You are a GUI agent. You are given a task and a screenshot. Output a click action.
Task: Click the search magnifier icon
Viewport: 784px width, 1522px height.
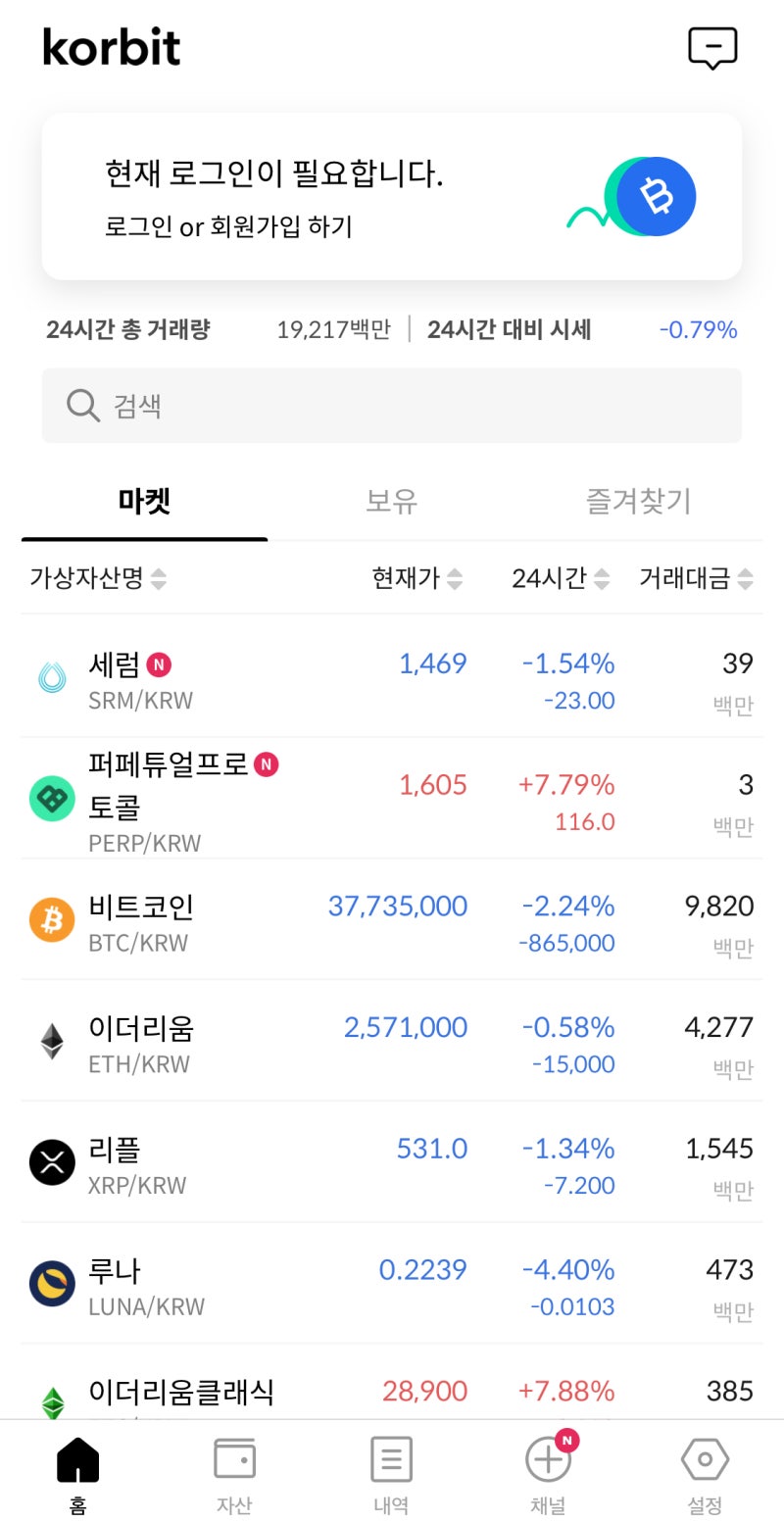point(82,405)
